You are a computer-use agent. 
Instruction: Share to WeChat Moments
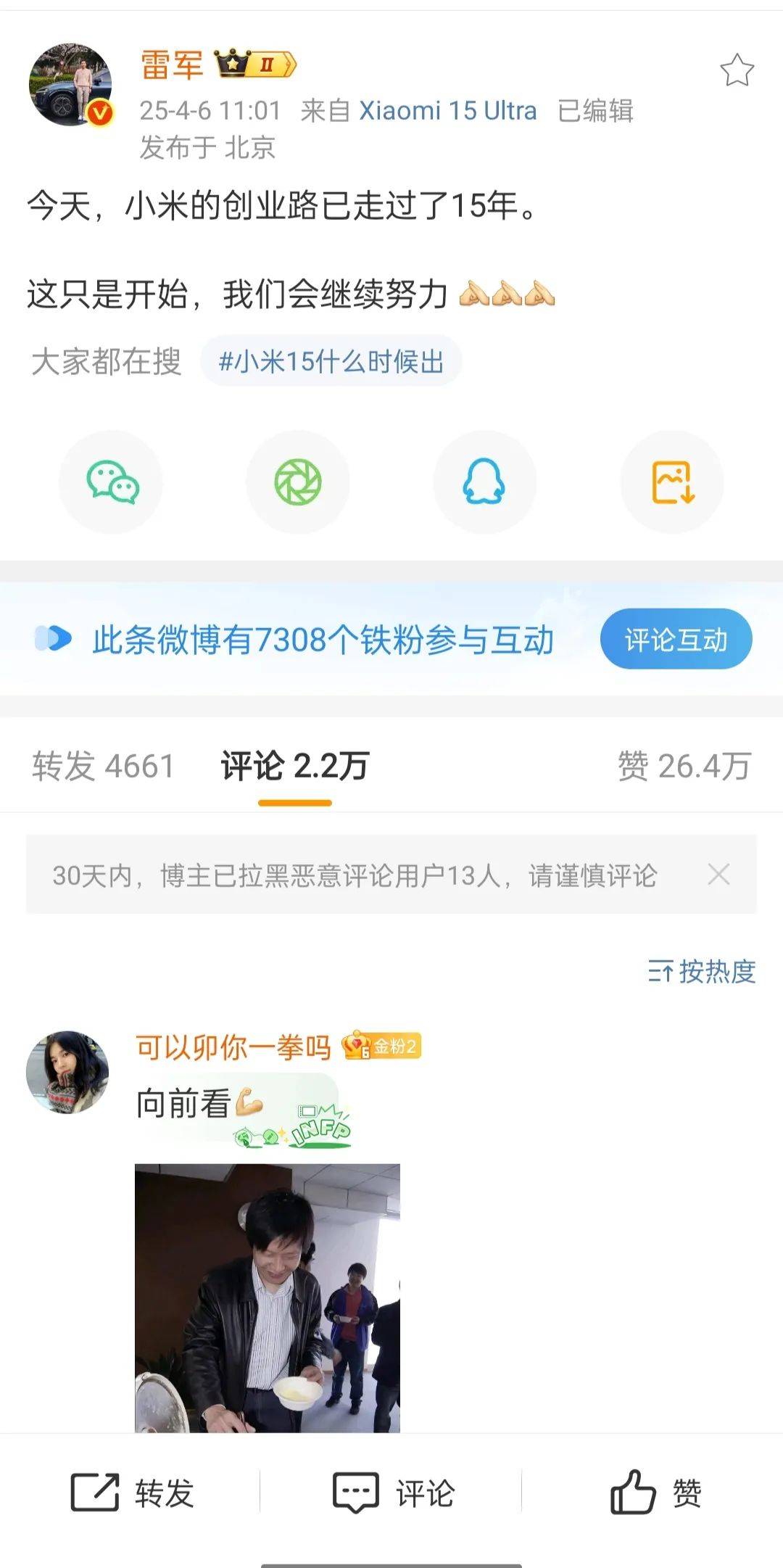297,482
